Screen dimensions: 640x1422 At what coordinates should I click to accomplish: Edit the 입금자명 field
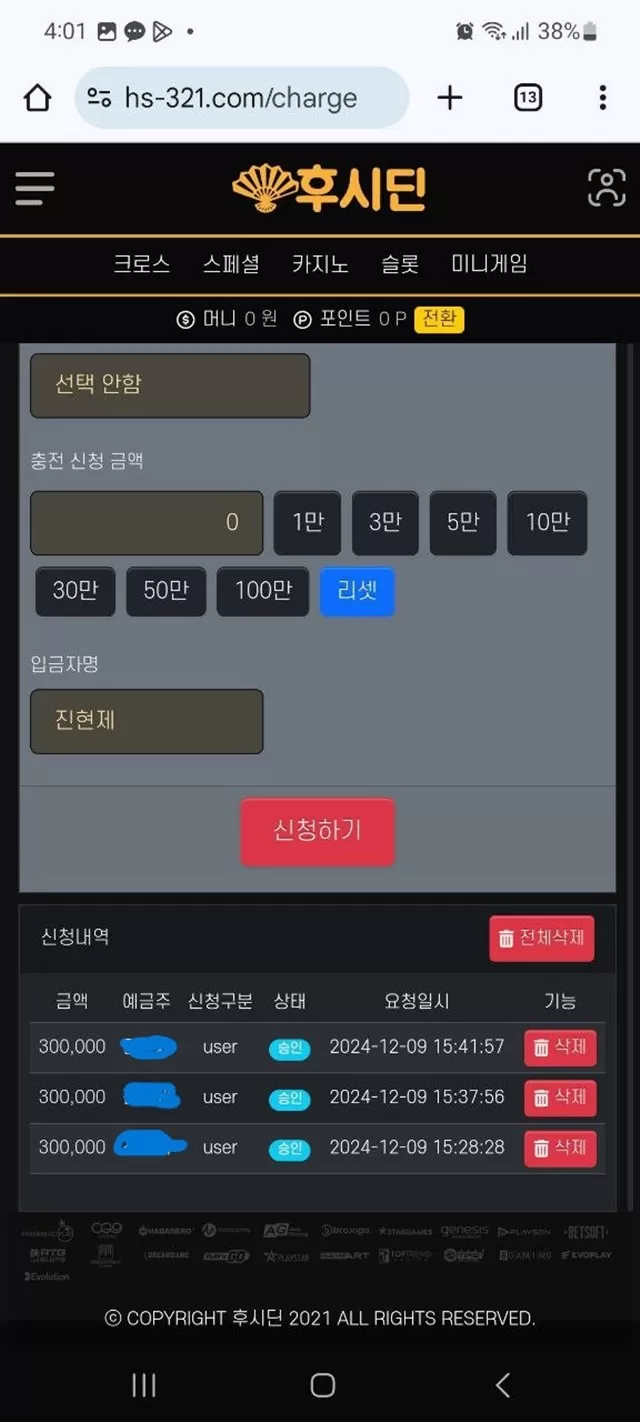pyautogui.click(x=147, y=721)
